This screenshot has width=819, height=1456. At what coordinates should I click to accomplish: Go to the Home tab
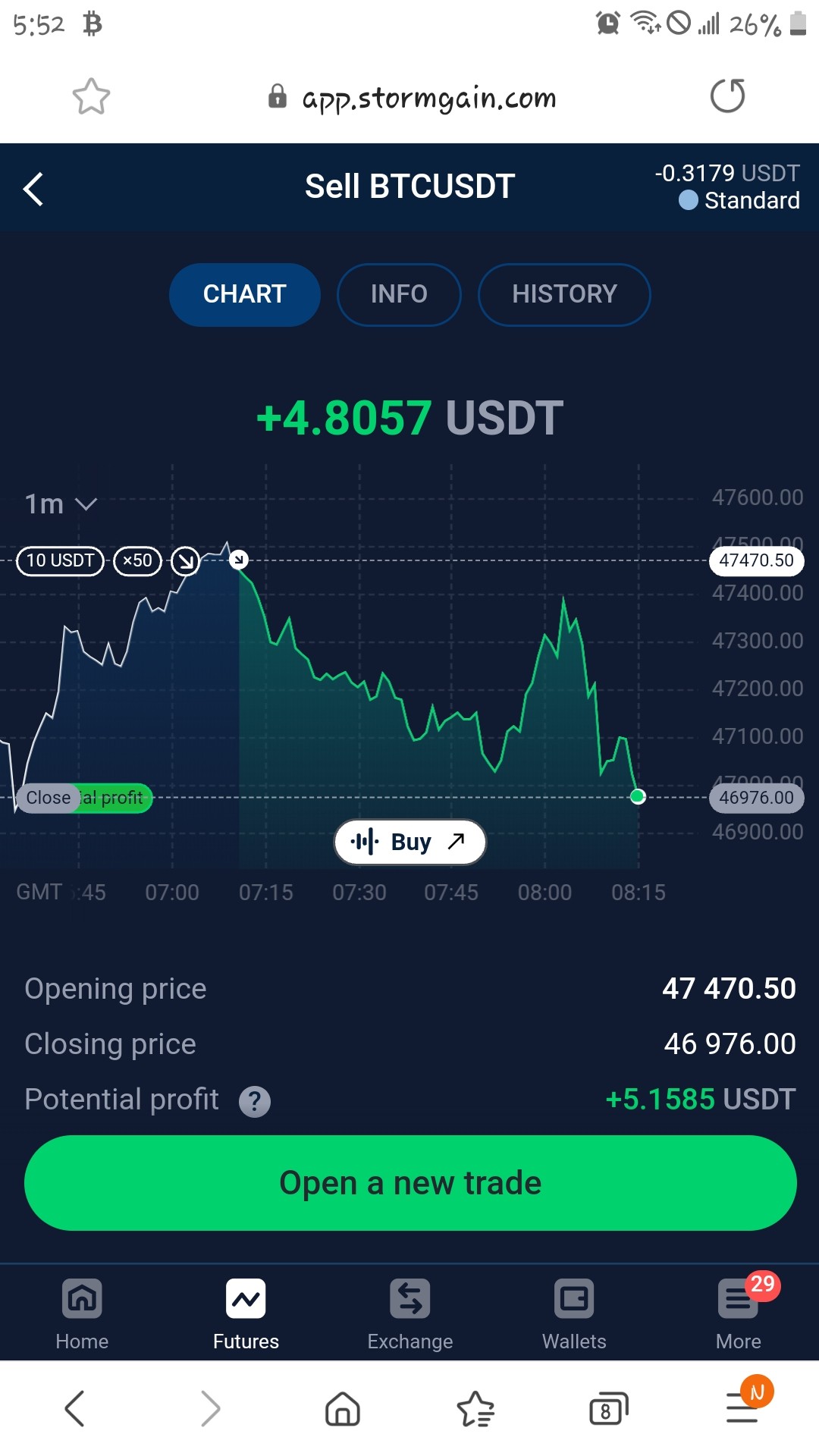(x=82, y=1314)
